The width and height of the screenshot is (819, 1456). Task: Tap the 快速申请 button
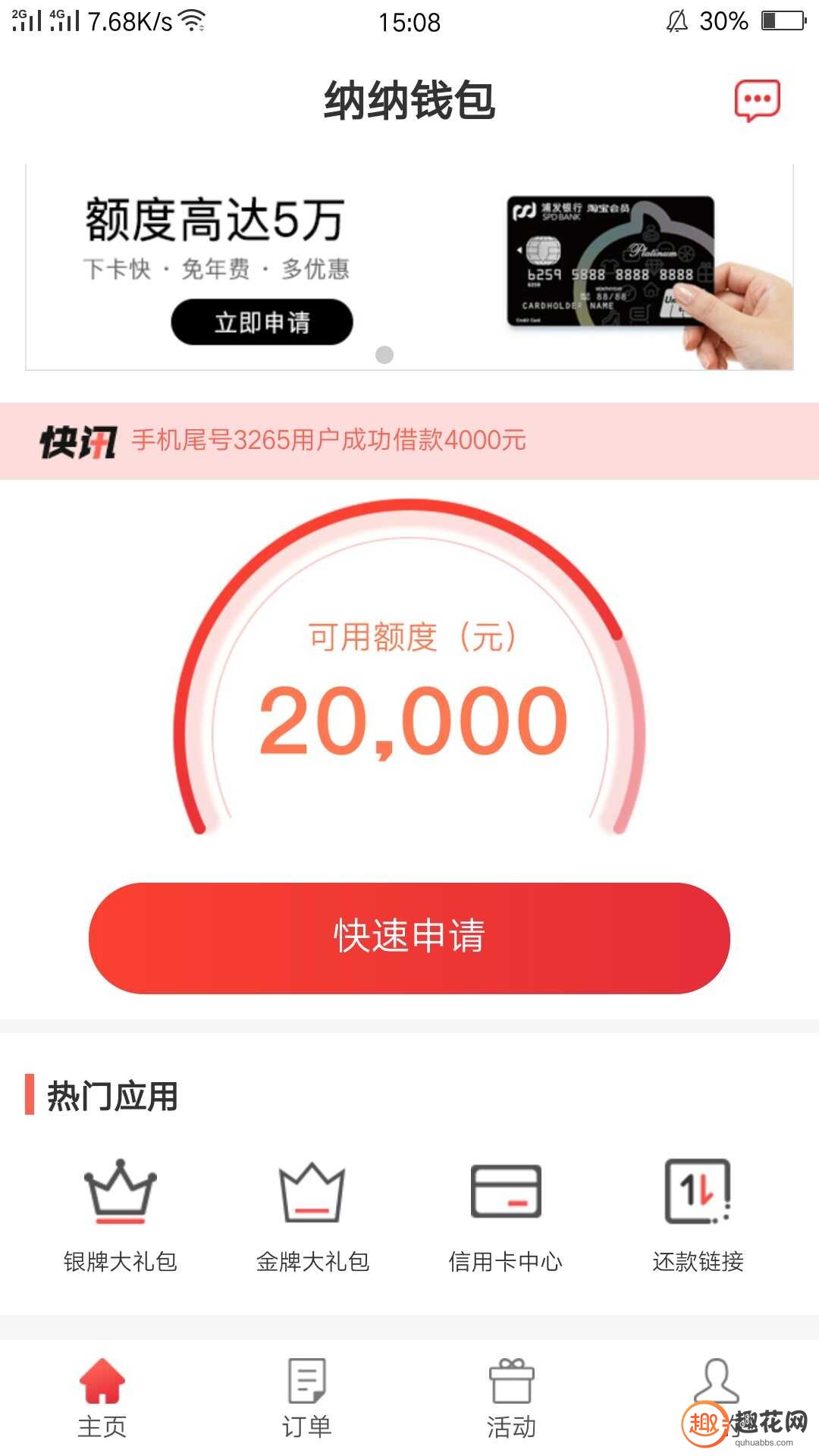[x=409, y=938]
